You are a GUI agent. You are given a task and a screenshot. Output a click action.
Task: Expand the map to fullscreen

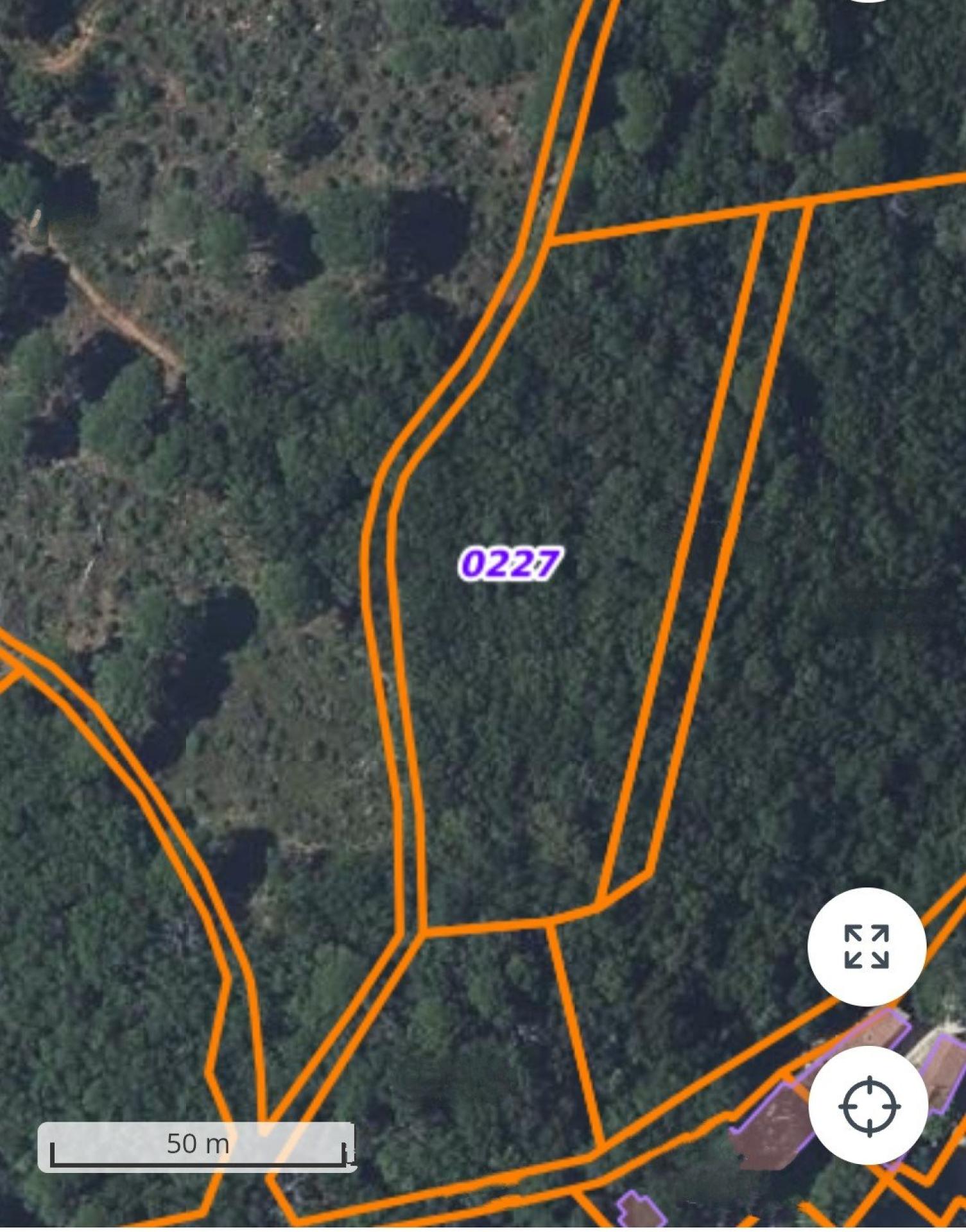(867, 946)
